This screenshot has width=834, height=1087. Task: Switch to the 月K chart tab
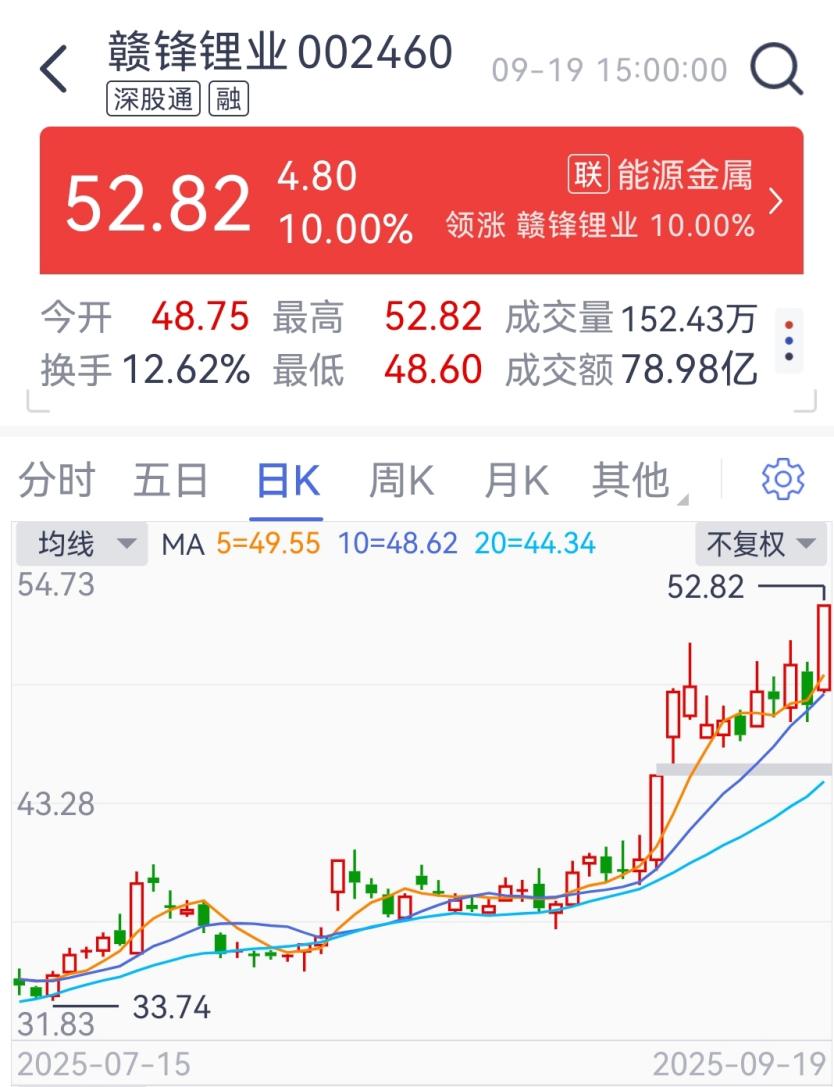(x=517, y=481)
